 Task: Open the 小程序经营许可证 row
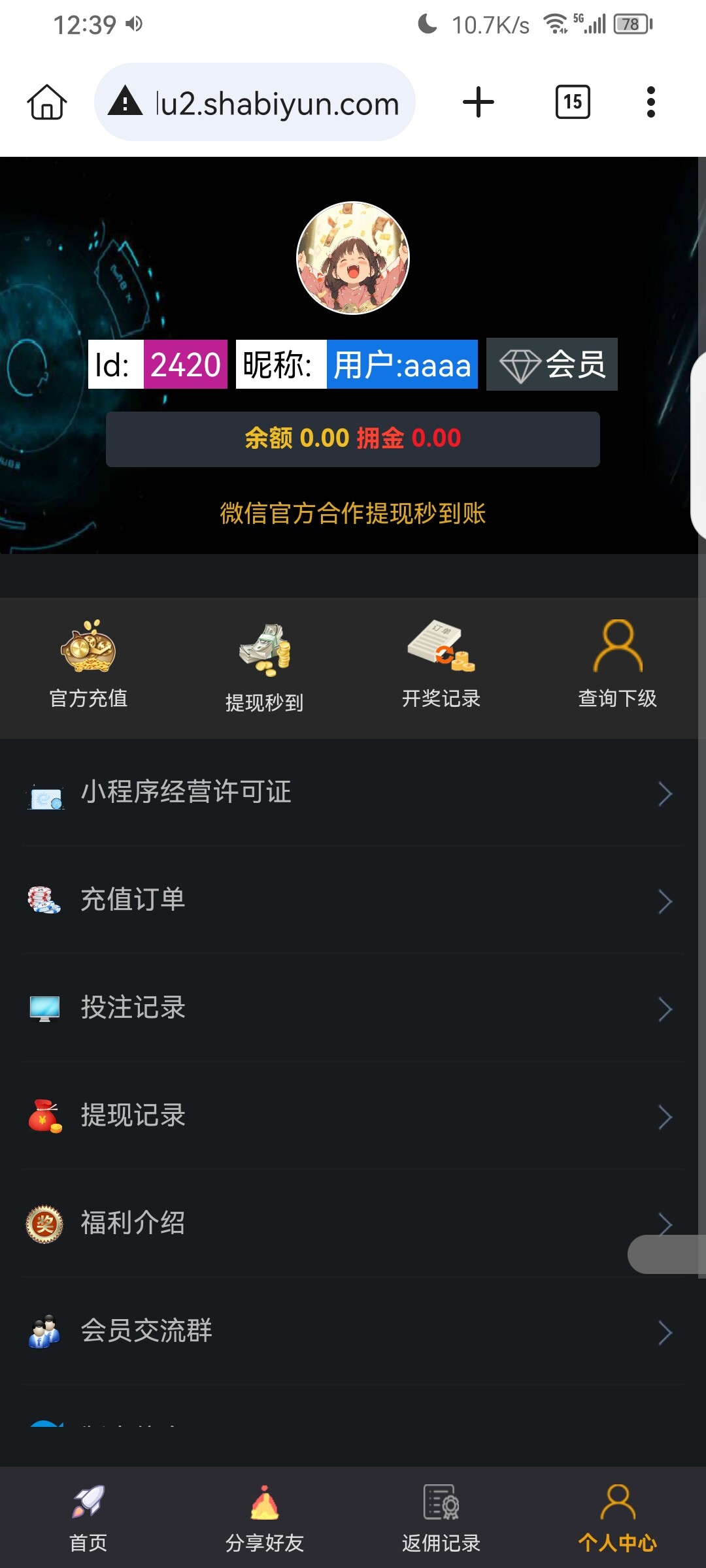(x=353, y=792)
